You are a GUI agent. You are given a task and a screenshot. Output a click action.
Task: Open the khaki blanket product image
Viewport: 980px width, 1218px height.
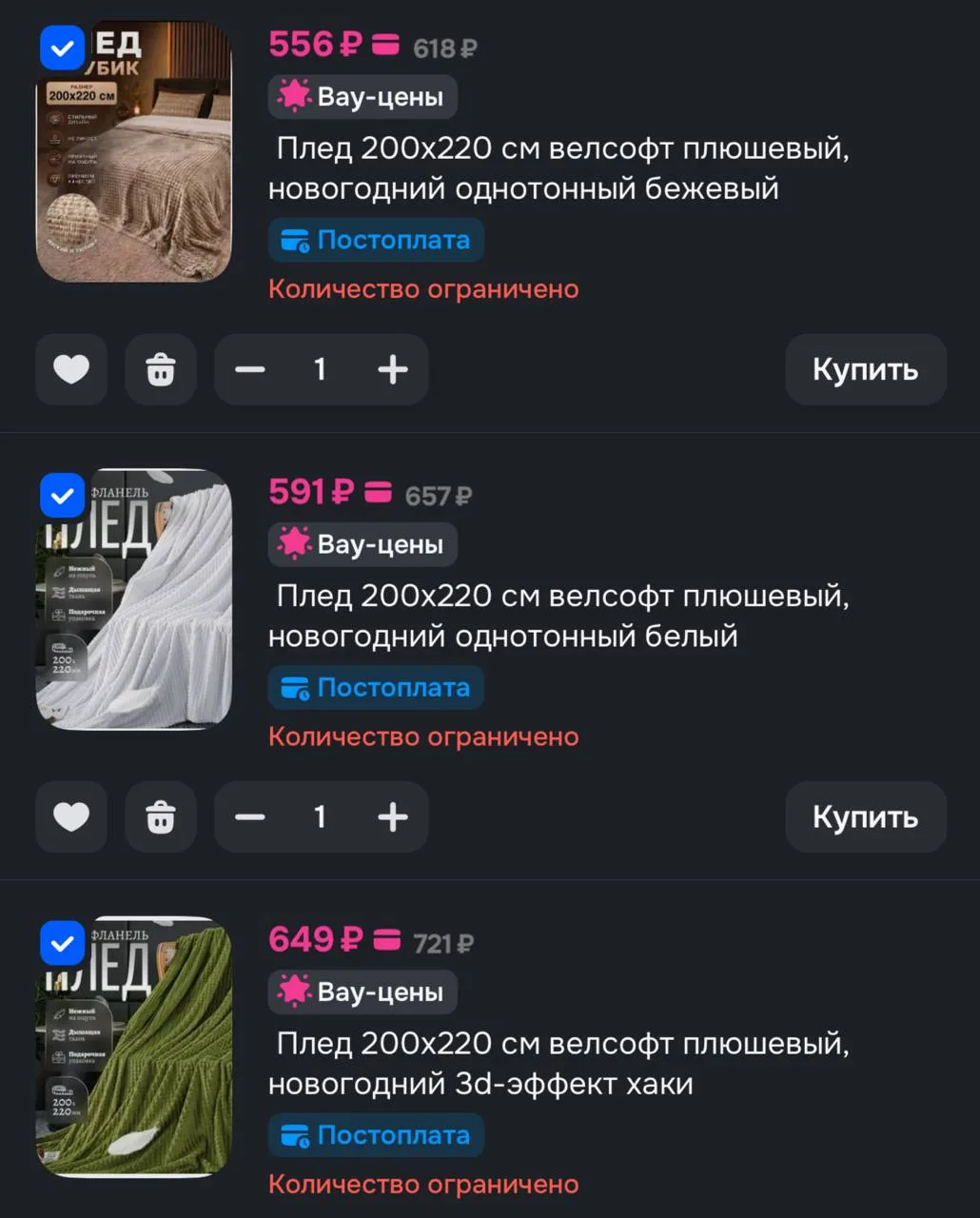click(x=134, y=1047)
